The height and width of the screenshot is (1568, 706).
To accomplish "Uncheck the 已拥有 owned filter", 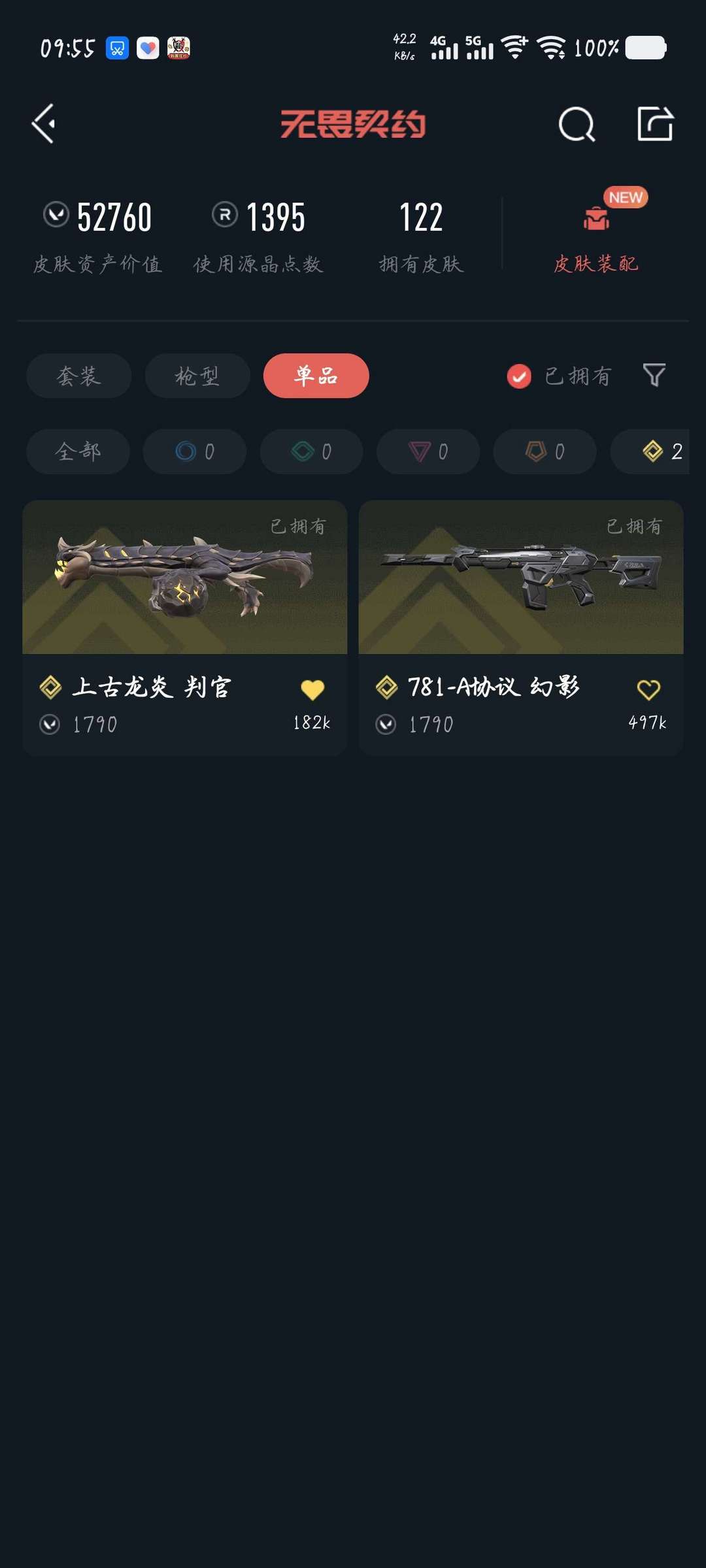I will click(x=518, y=376).
